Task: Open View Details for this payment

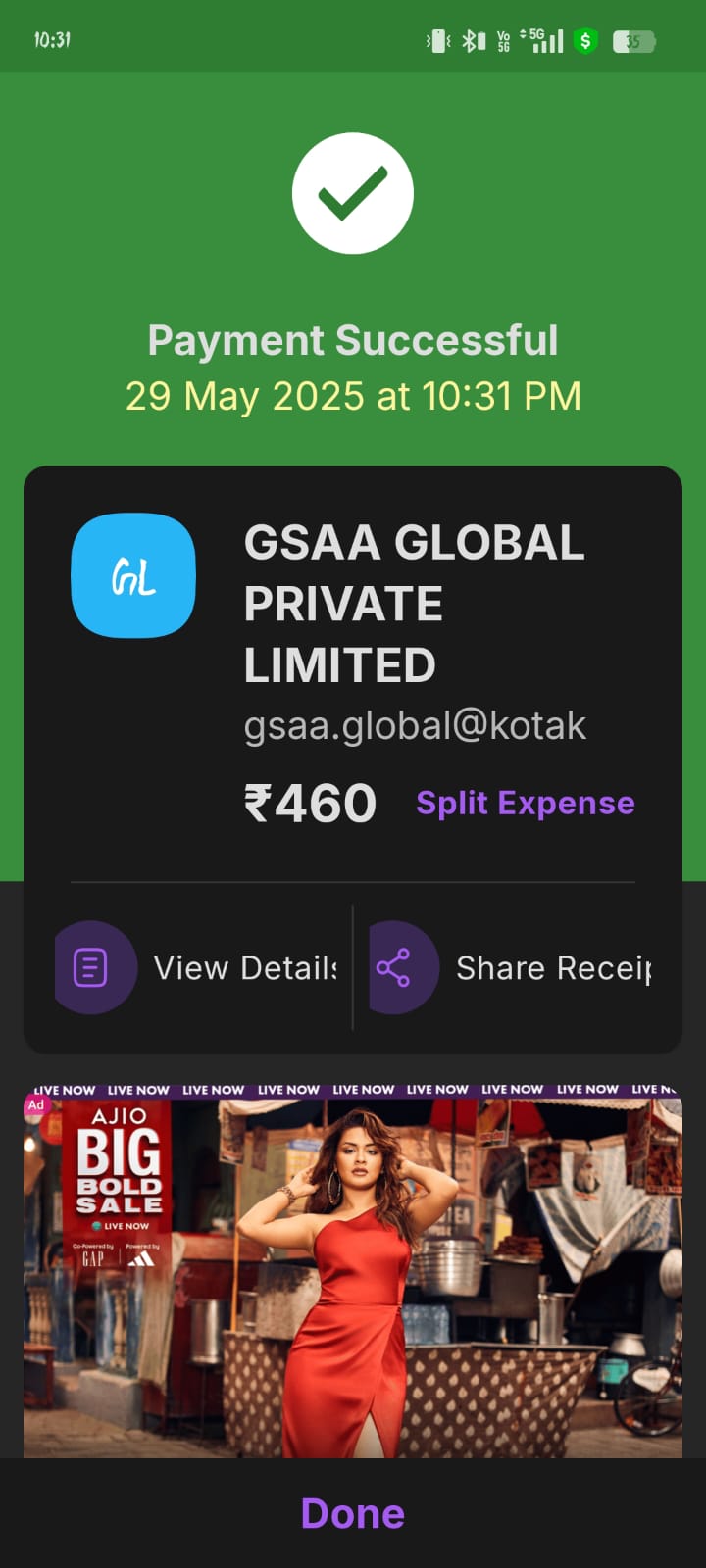Action: [x=196, y=967]
